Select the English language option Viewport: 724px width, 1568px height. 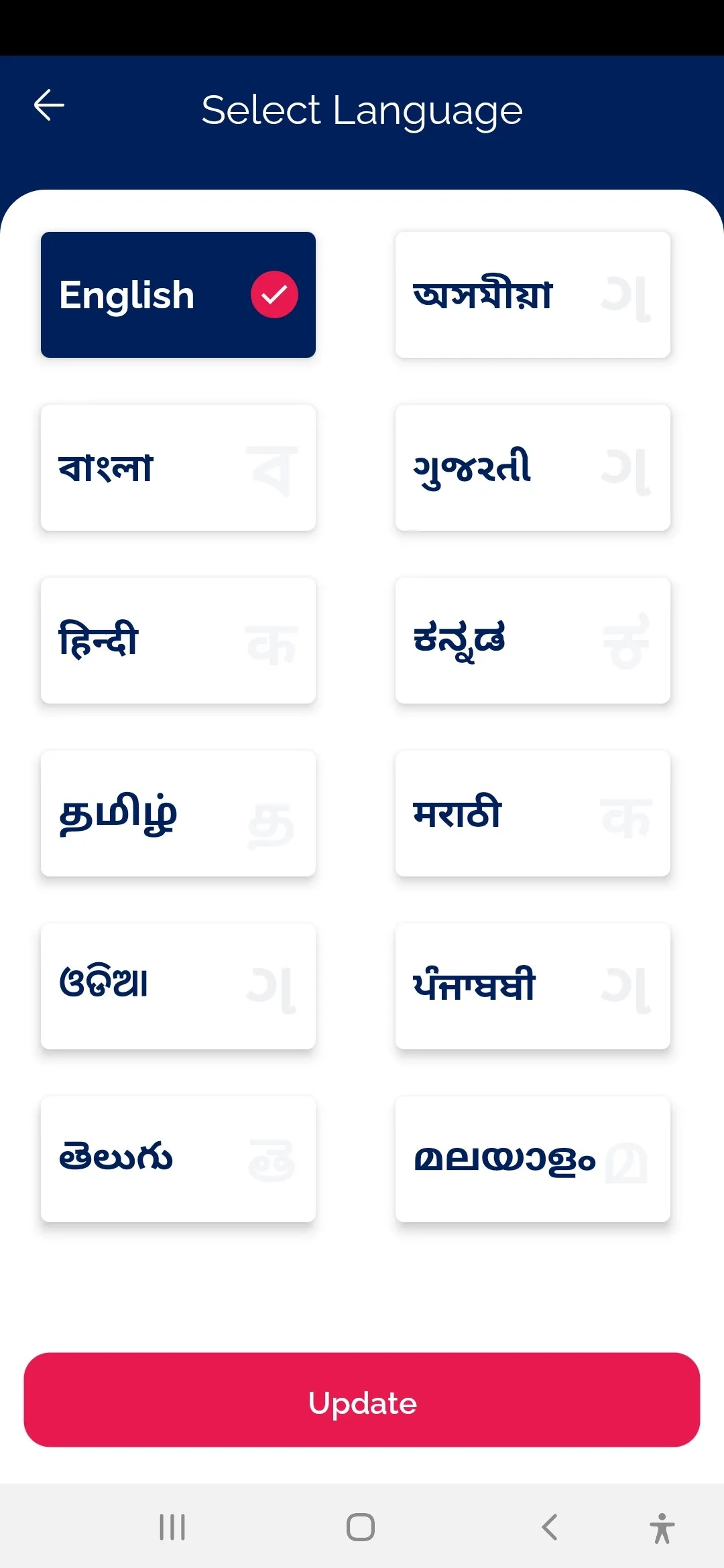click(x=178, y=294)
